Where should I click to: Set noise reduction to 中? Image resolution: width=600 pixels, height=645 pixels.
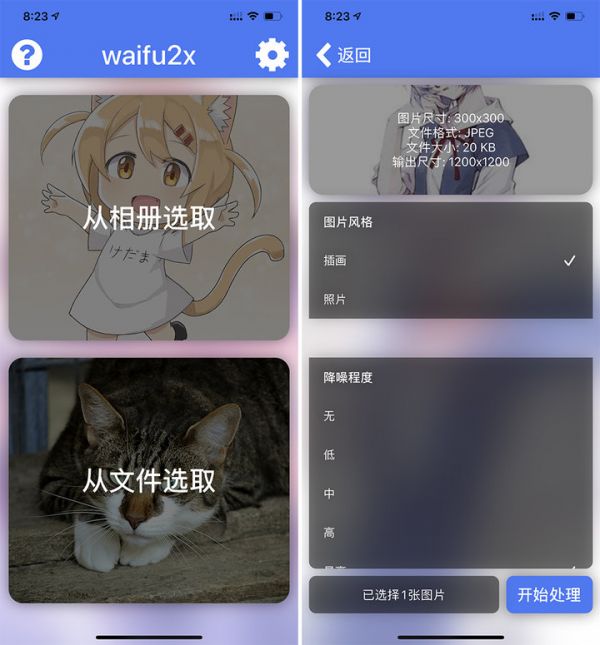pyautogui.click(x=450, y=494)
